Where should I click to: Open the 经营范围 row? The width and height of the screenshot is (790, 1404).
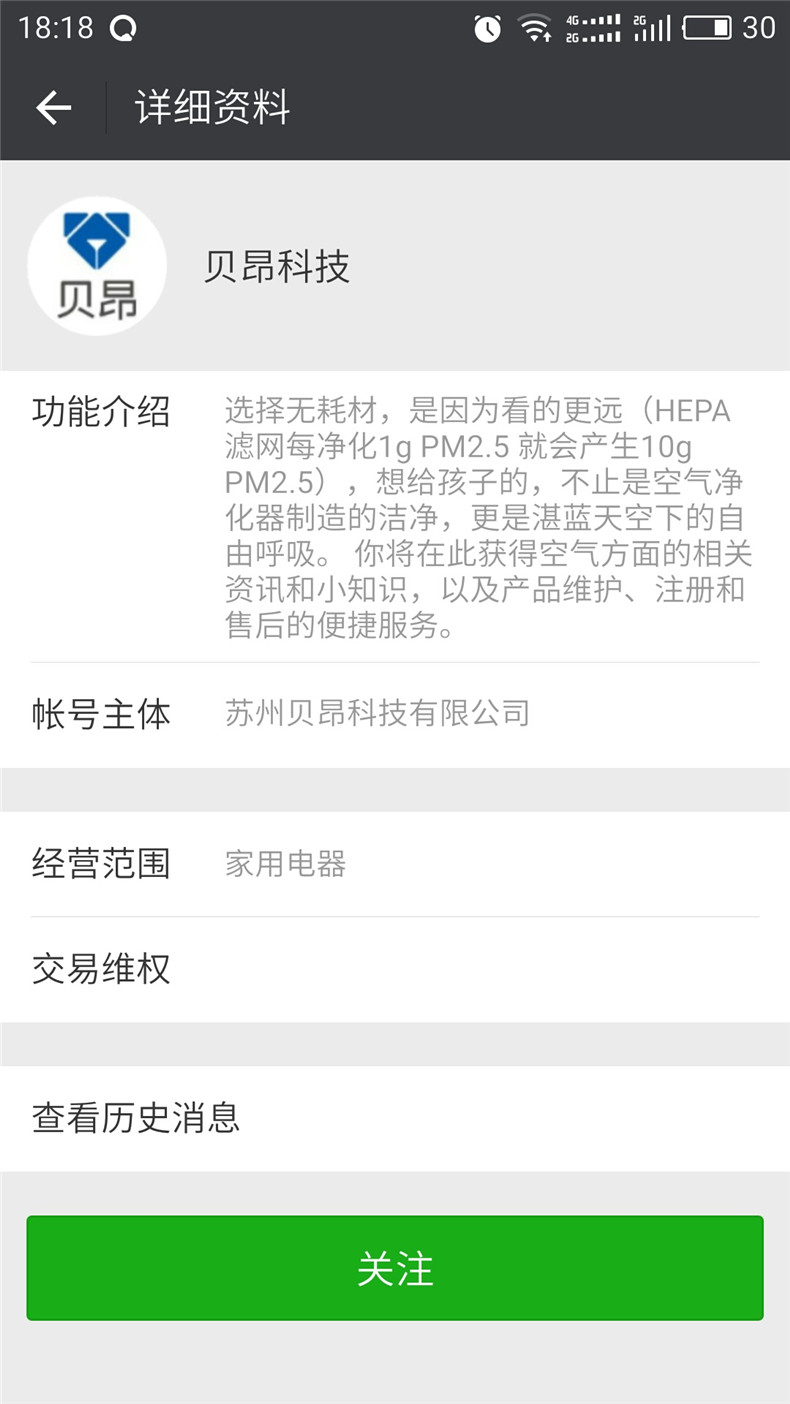pyautogui.click(x=395, y=863)
